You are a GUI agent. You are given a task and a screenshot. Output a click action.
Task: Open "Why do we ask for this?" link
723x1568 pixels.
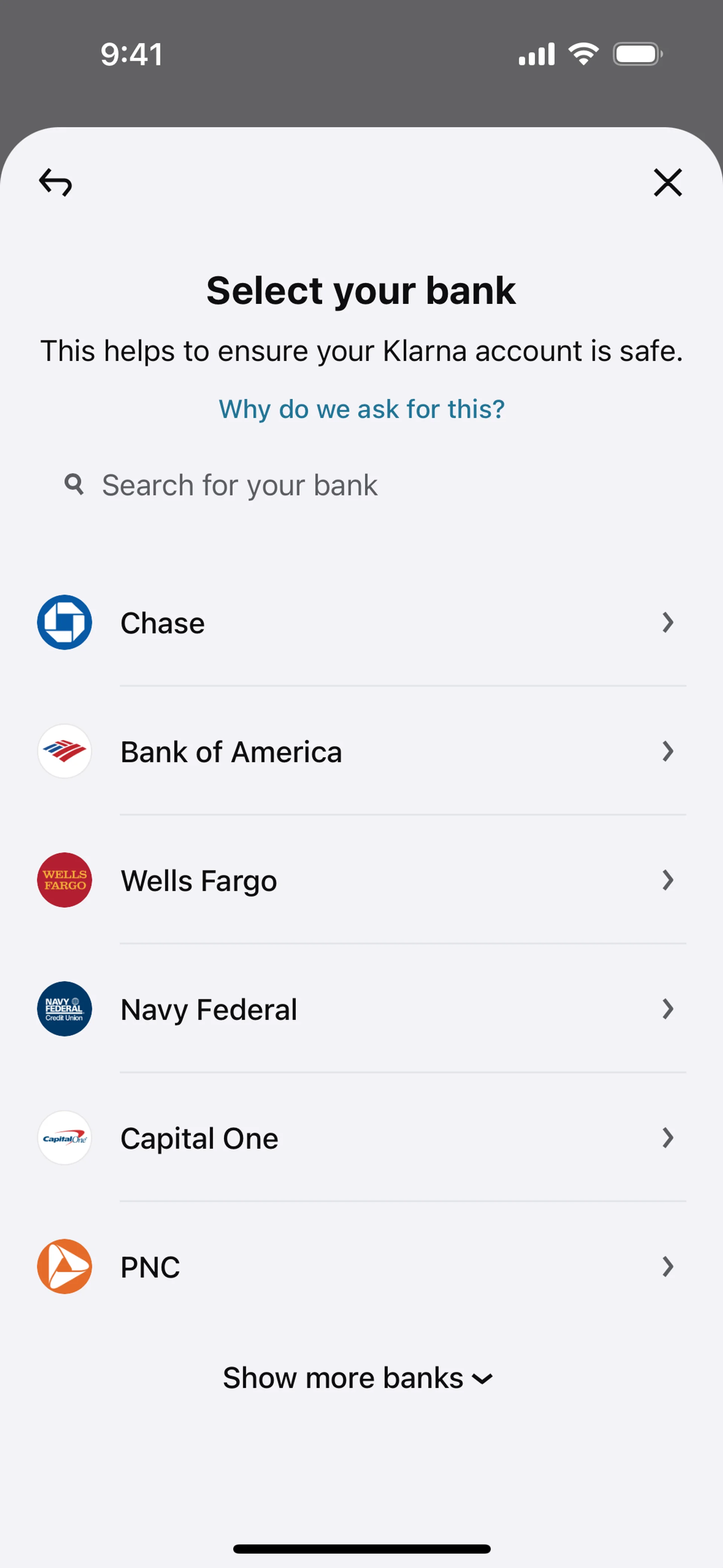361,409
